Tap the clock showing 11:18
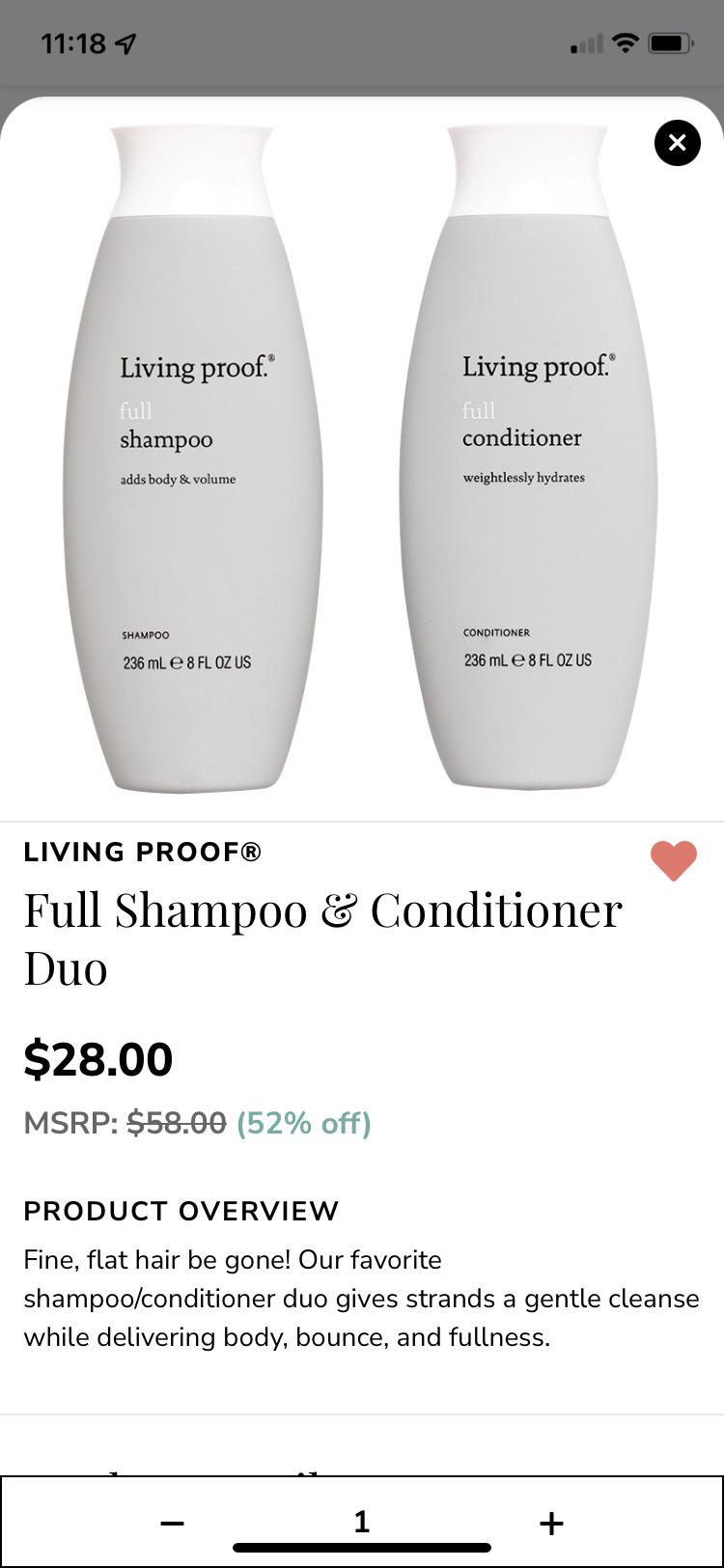Screen dimensions: 724x1568 pos(74,42)
